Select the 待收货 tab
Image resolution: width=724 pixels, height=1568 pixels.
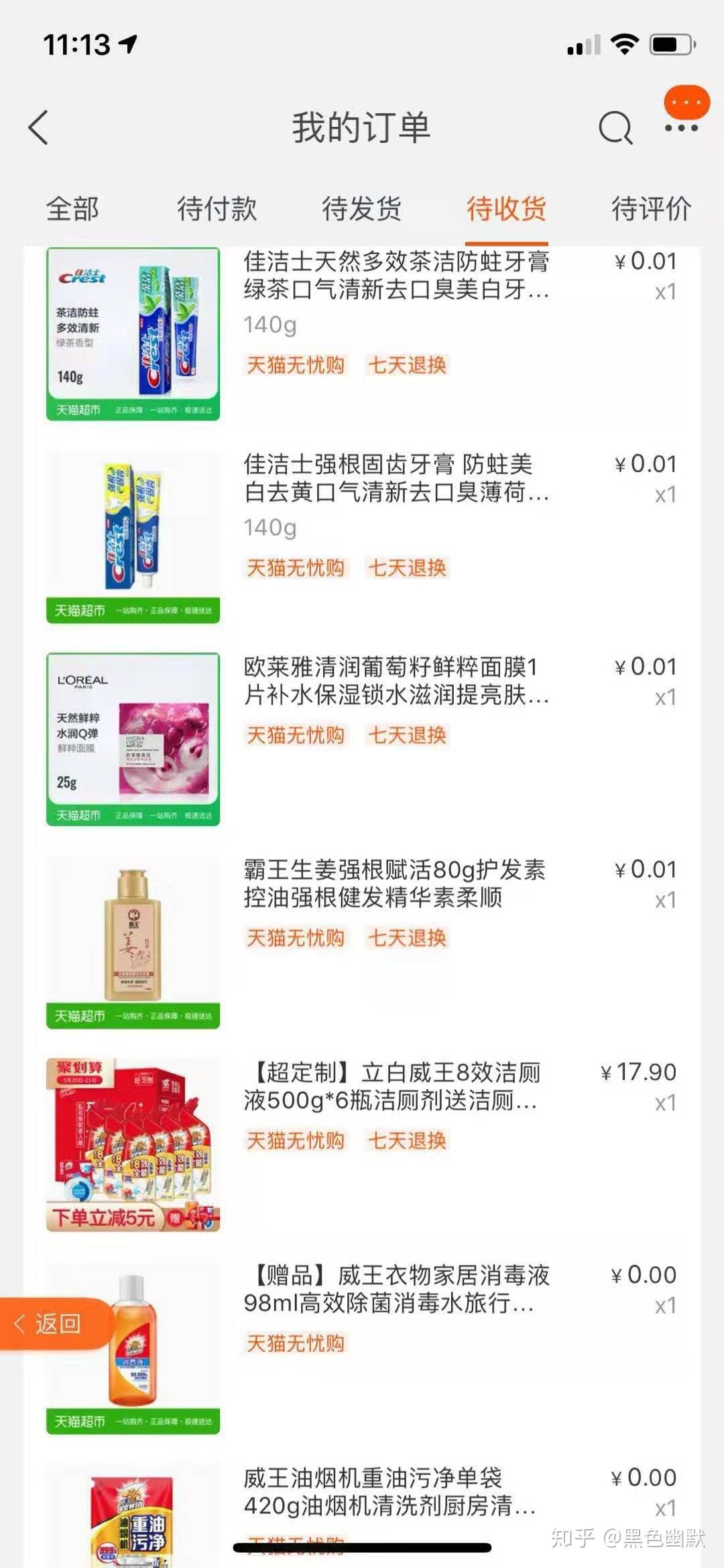(506, 209)
